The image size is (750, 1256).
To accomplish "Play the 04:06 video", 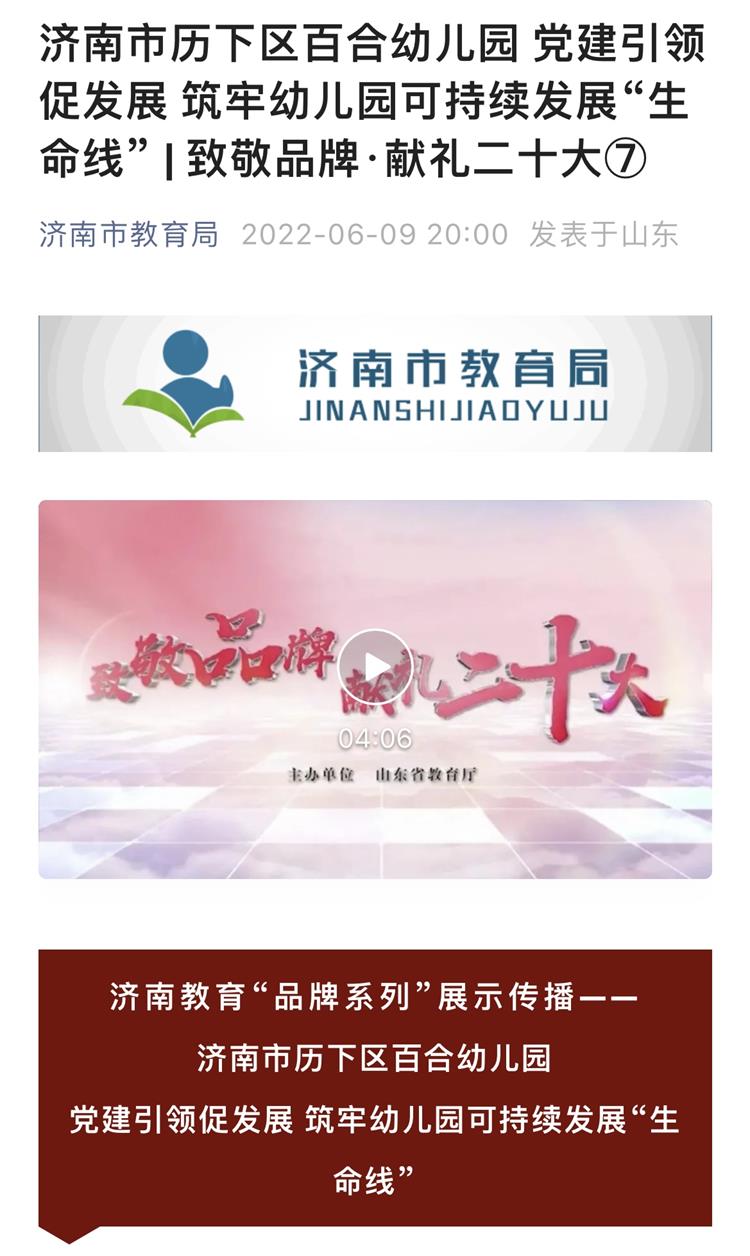I will point(375,667).
